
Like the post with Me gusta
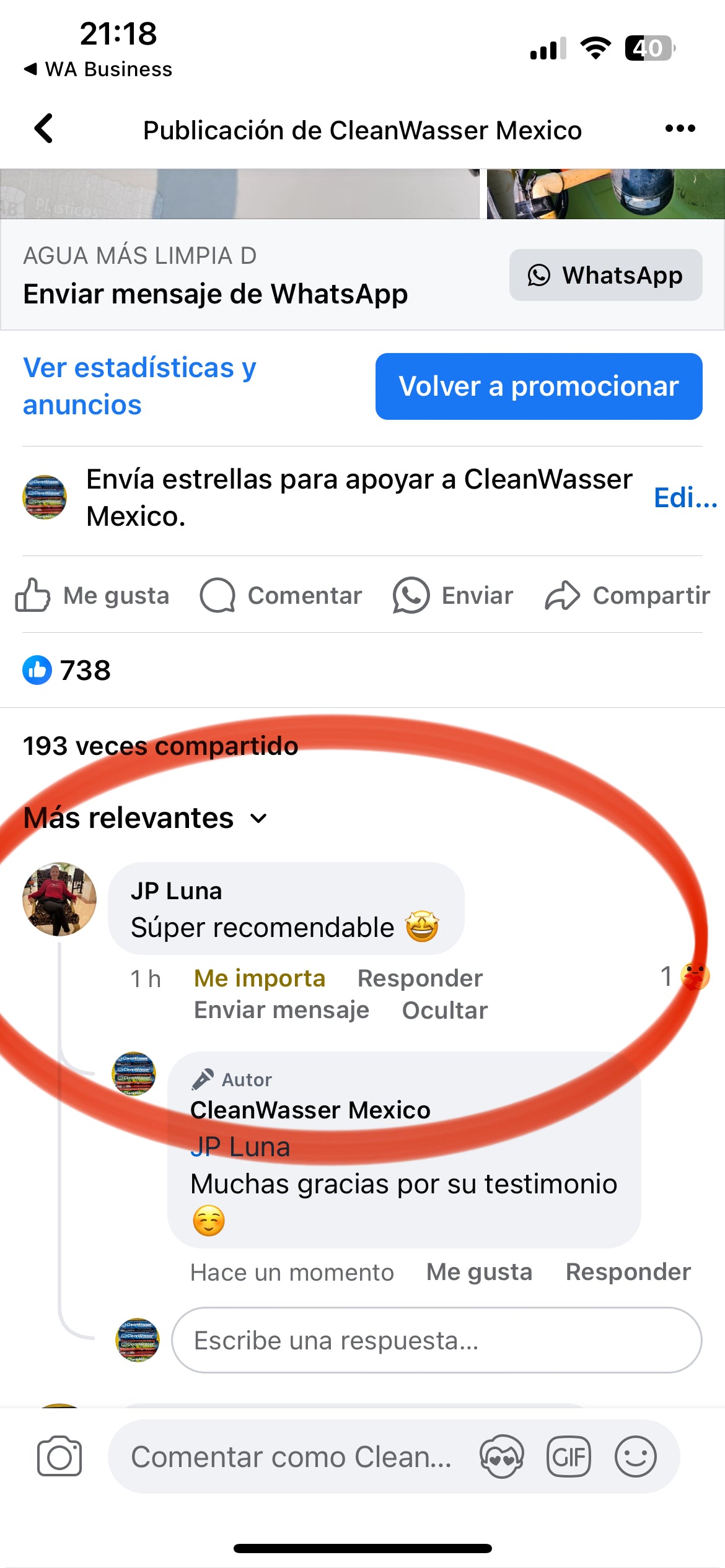pyautogui.click(x=93, y=595)
